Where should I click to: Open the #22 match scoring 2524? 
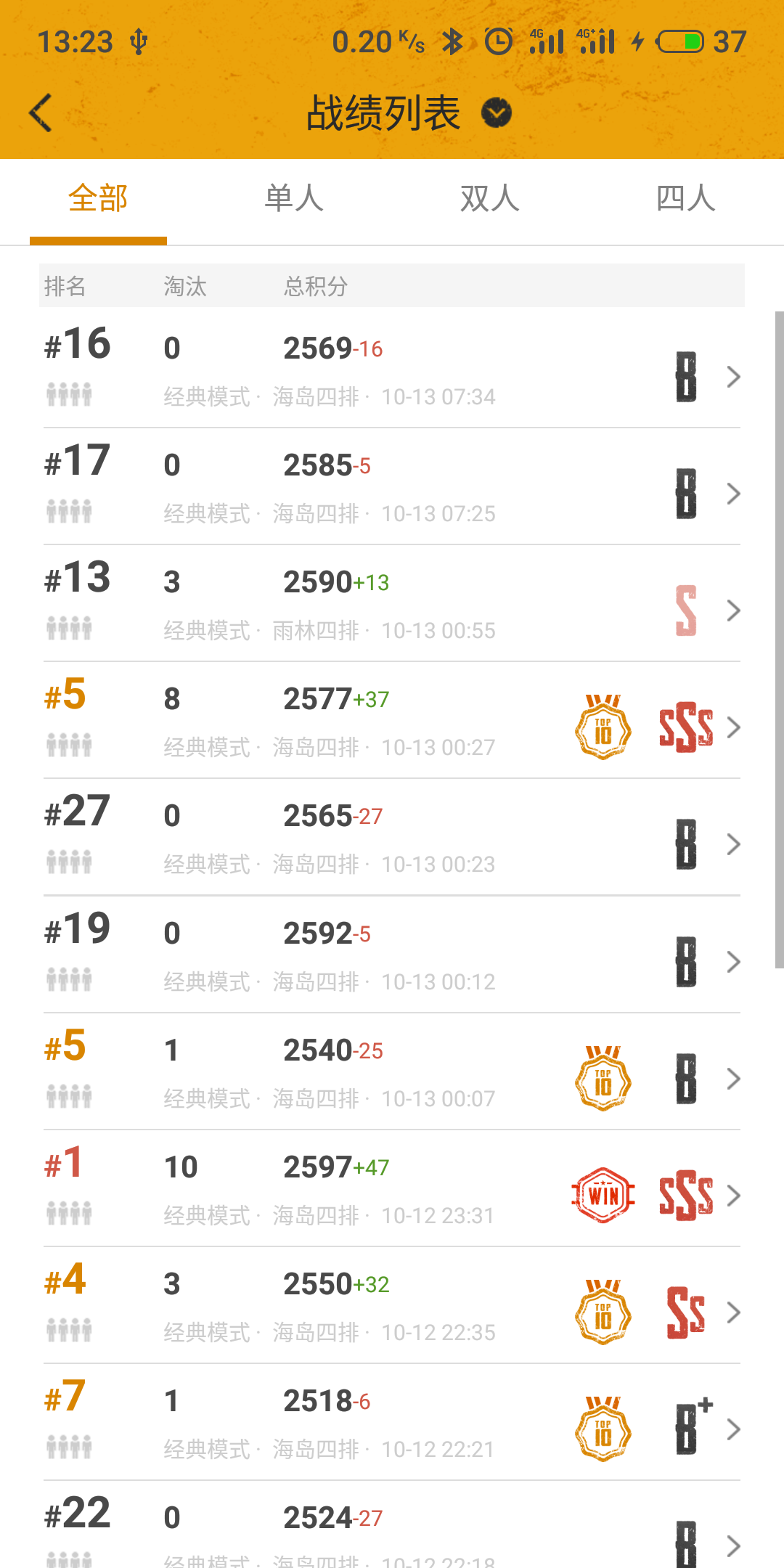pos(392,1524)
